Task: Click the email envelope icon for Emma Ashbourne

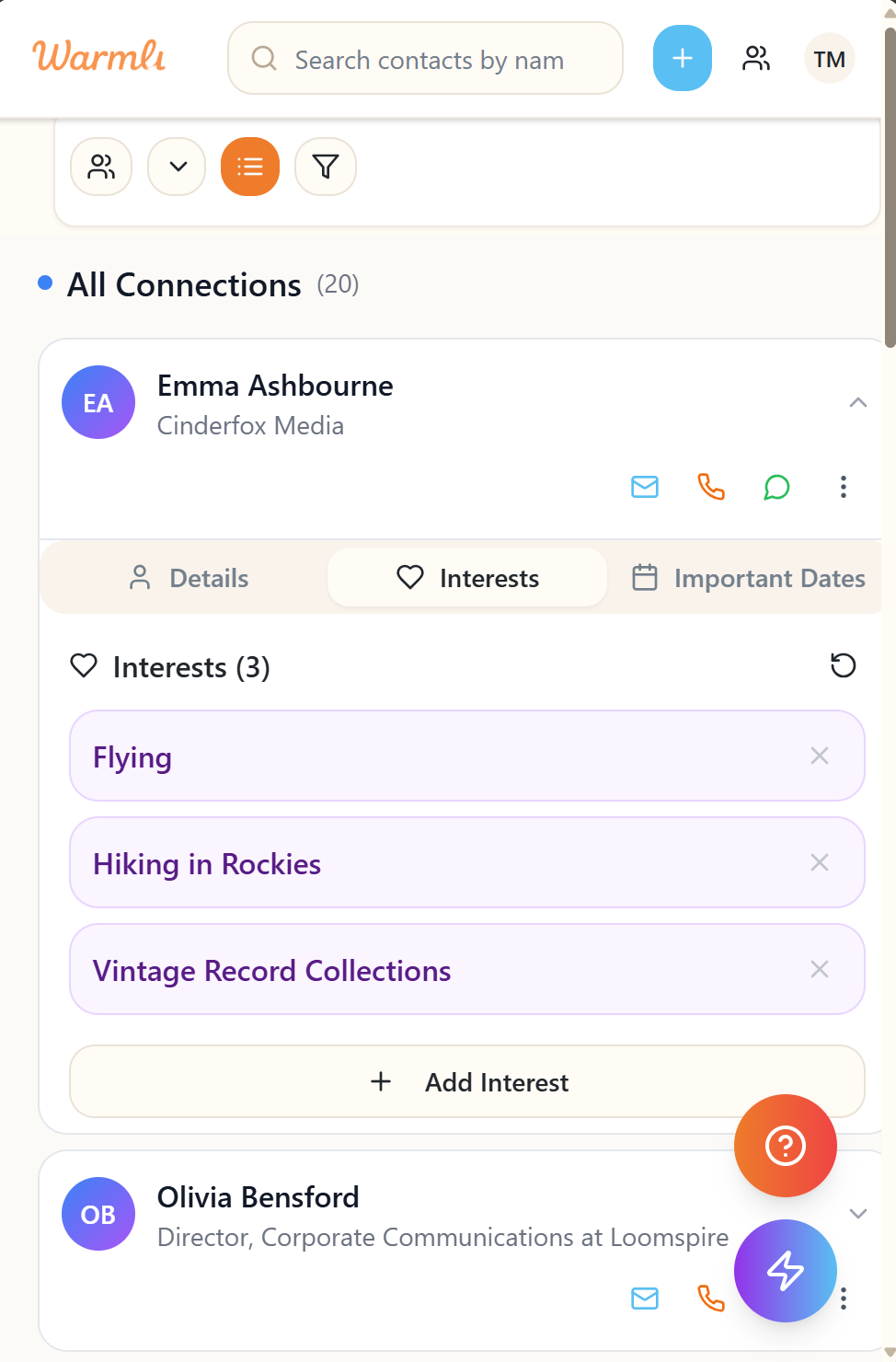Action: pyautogui.click(x=645, y=487)
